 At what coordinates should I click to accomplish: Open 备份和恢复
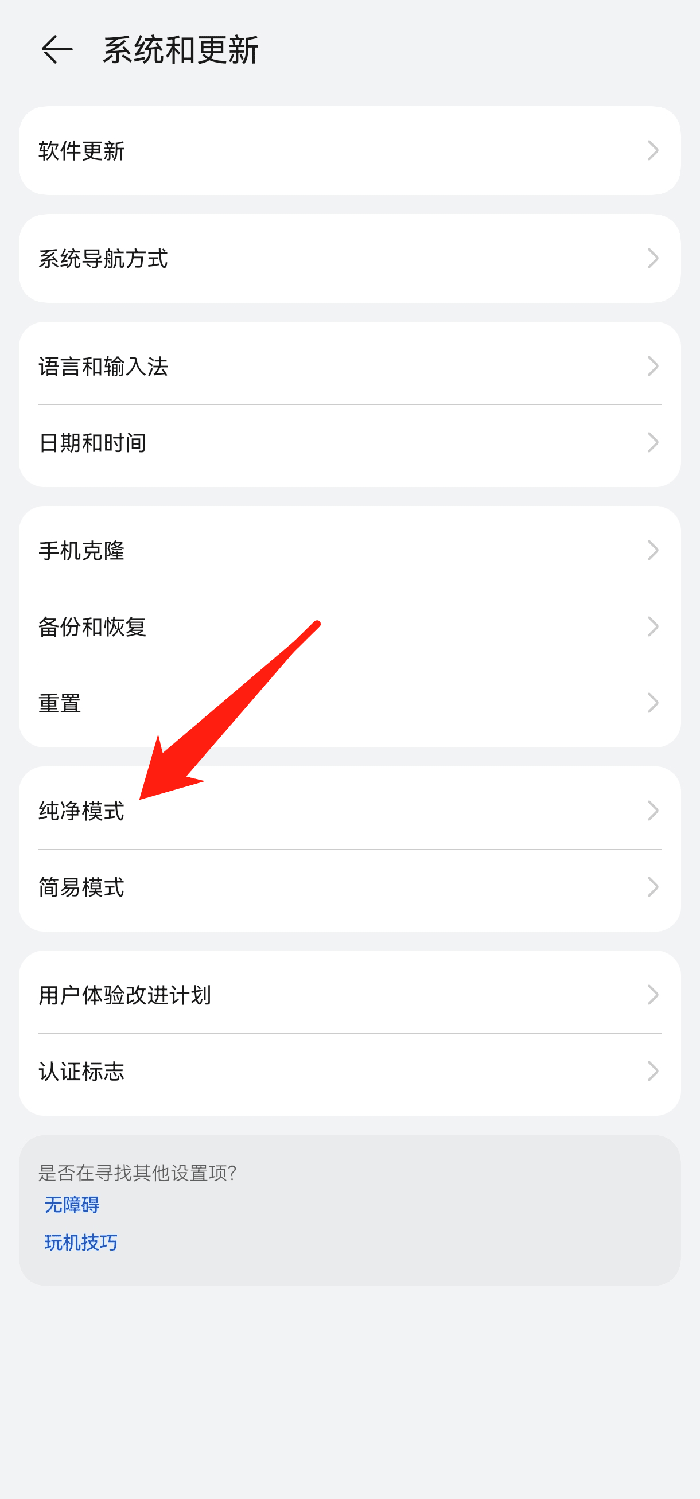tap(349, 627)
